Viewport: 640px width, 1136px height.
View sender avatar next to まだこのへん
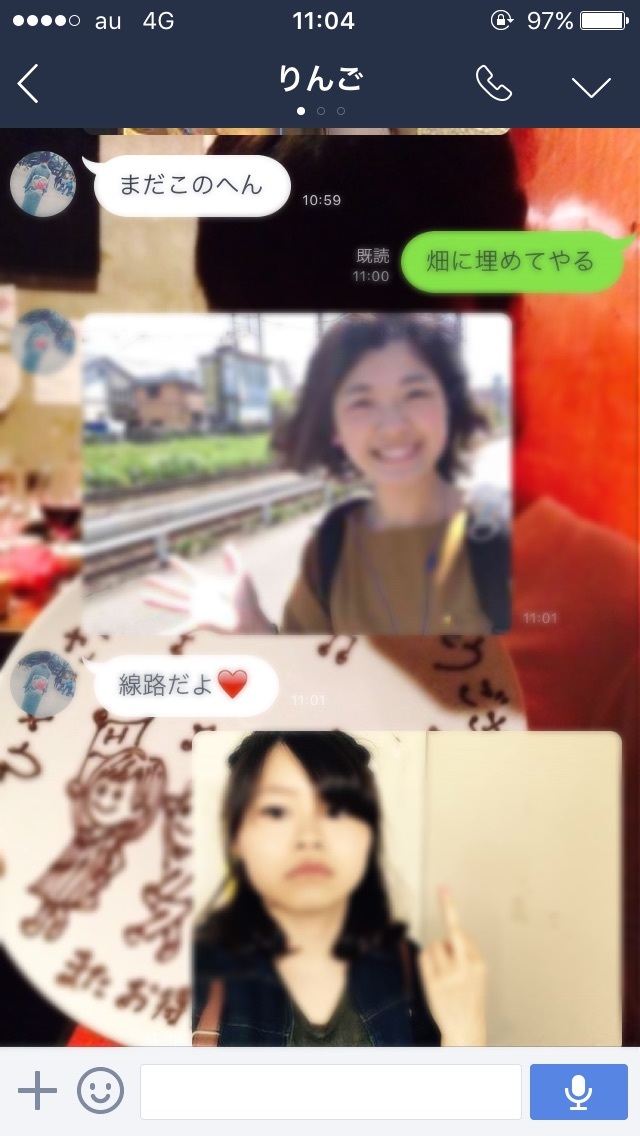[43, 184]
